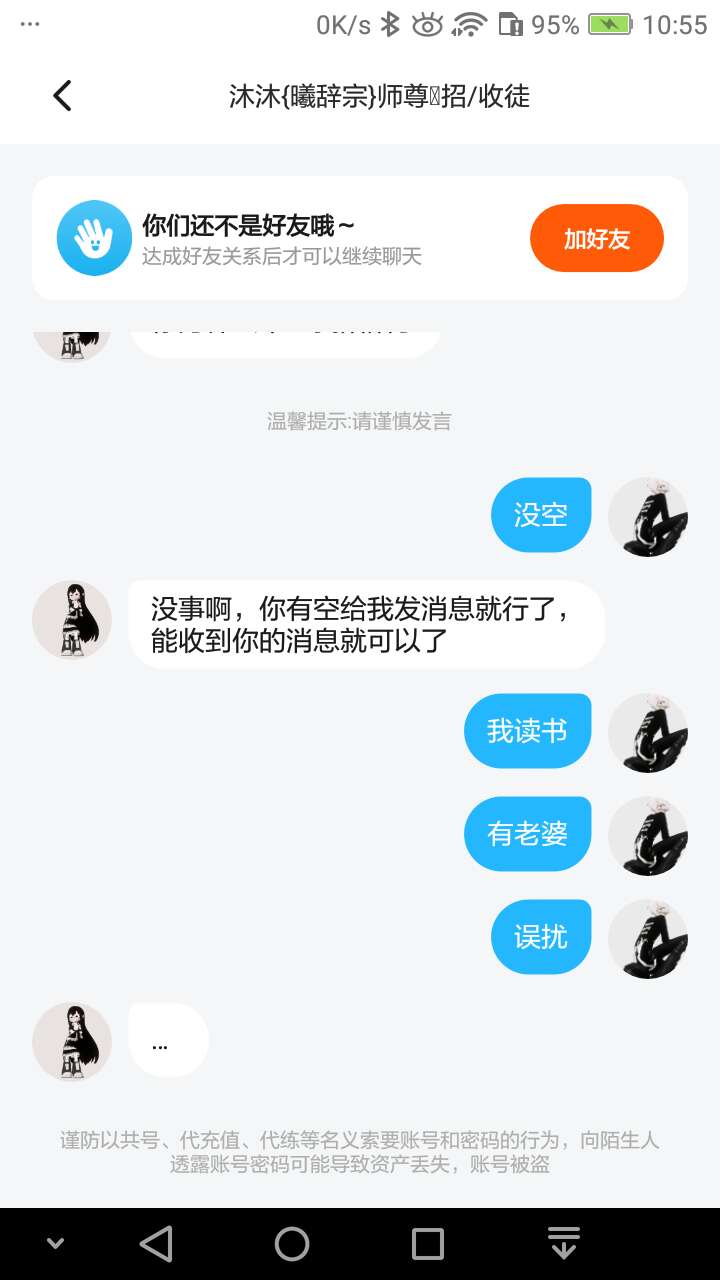Open sender's avatar beside the 没事啊 message
Viewport: 720px width, 1280px height.
coord(72,620)
